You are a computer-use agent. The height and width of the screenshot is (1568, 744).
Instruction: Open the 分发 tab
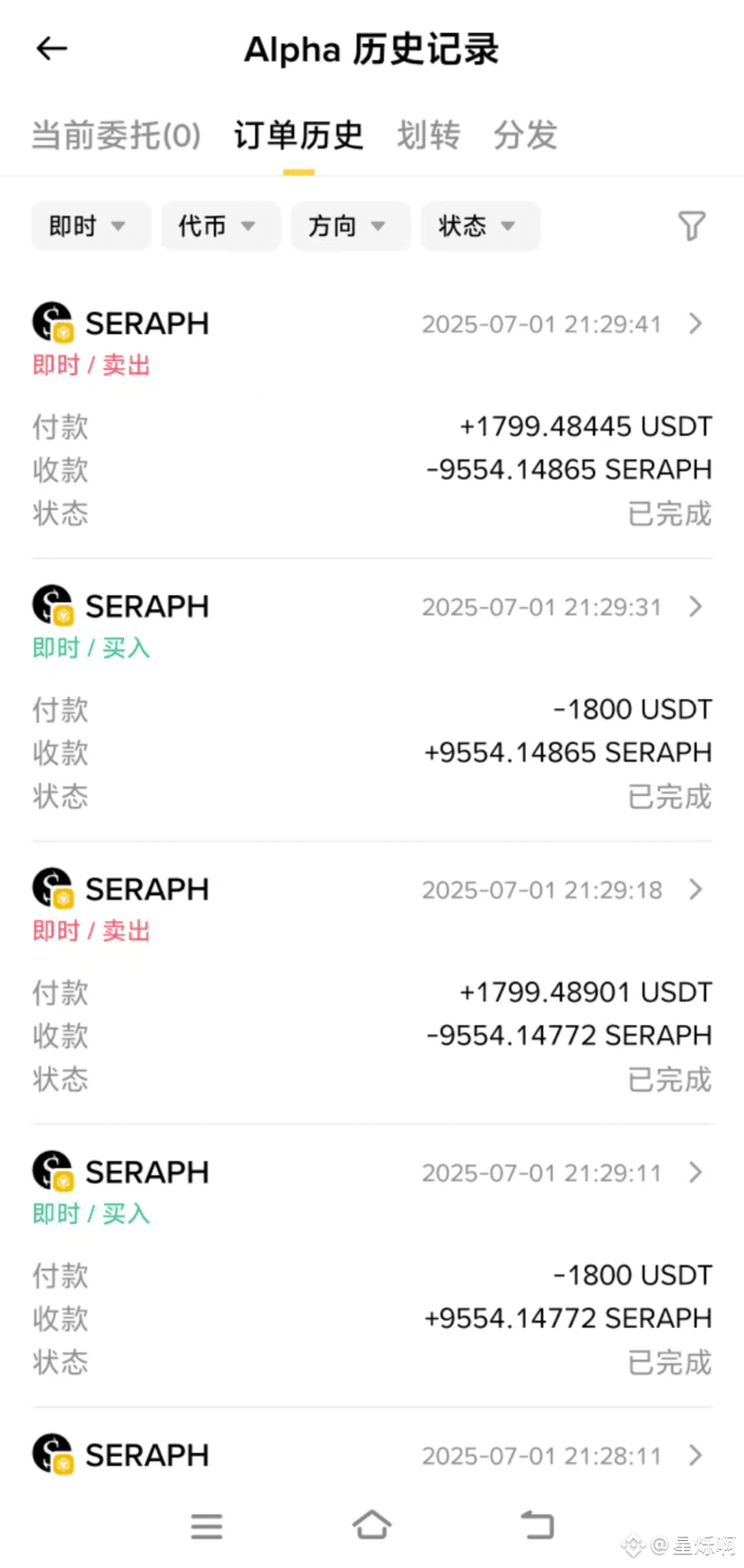click(x=525, y=135)
